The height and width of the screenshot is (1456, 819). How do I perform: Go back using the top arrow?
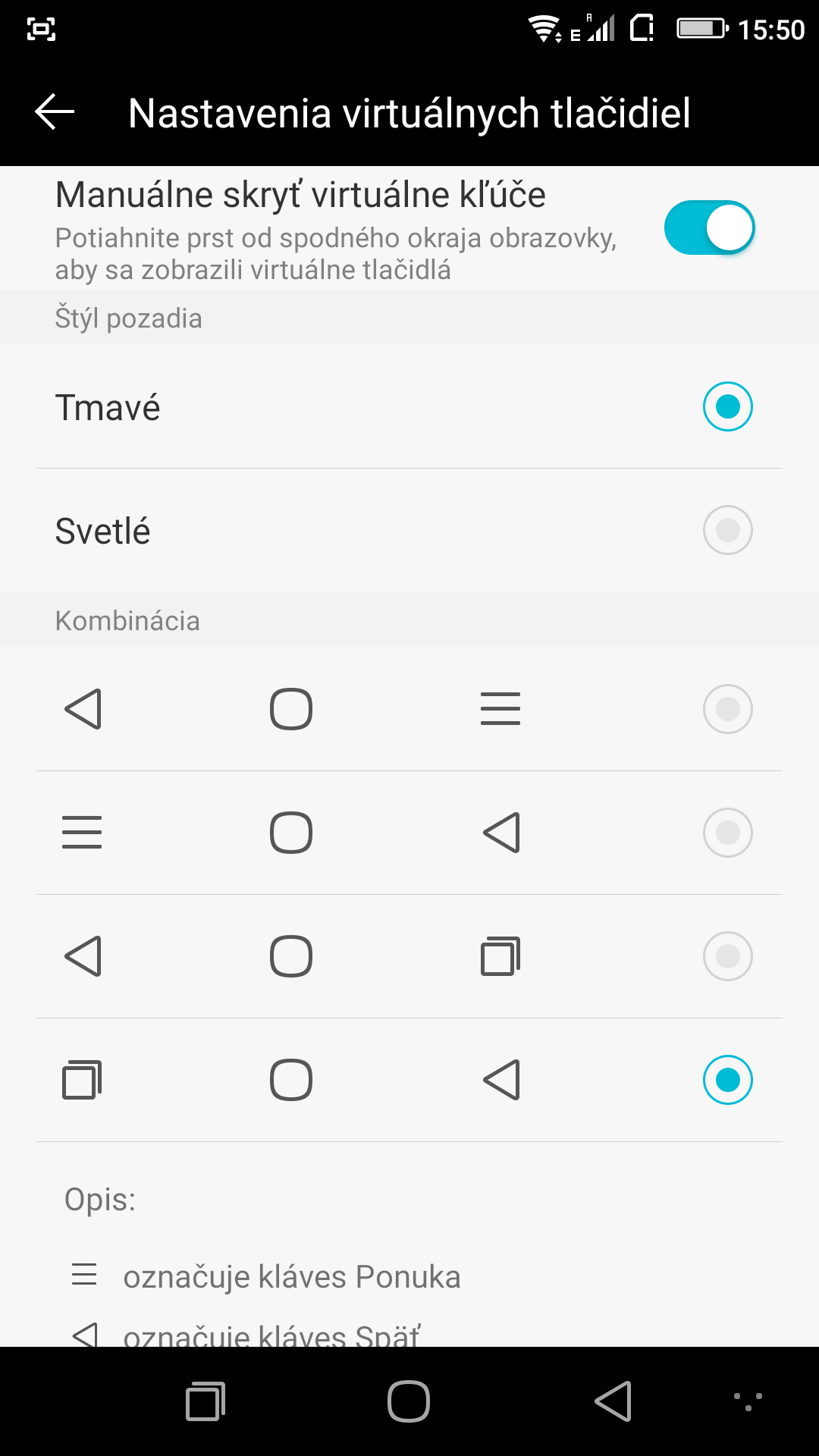pos(55,112)
